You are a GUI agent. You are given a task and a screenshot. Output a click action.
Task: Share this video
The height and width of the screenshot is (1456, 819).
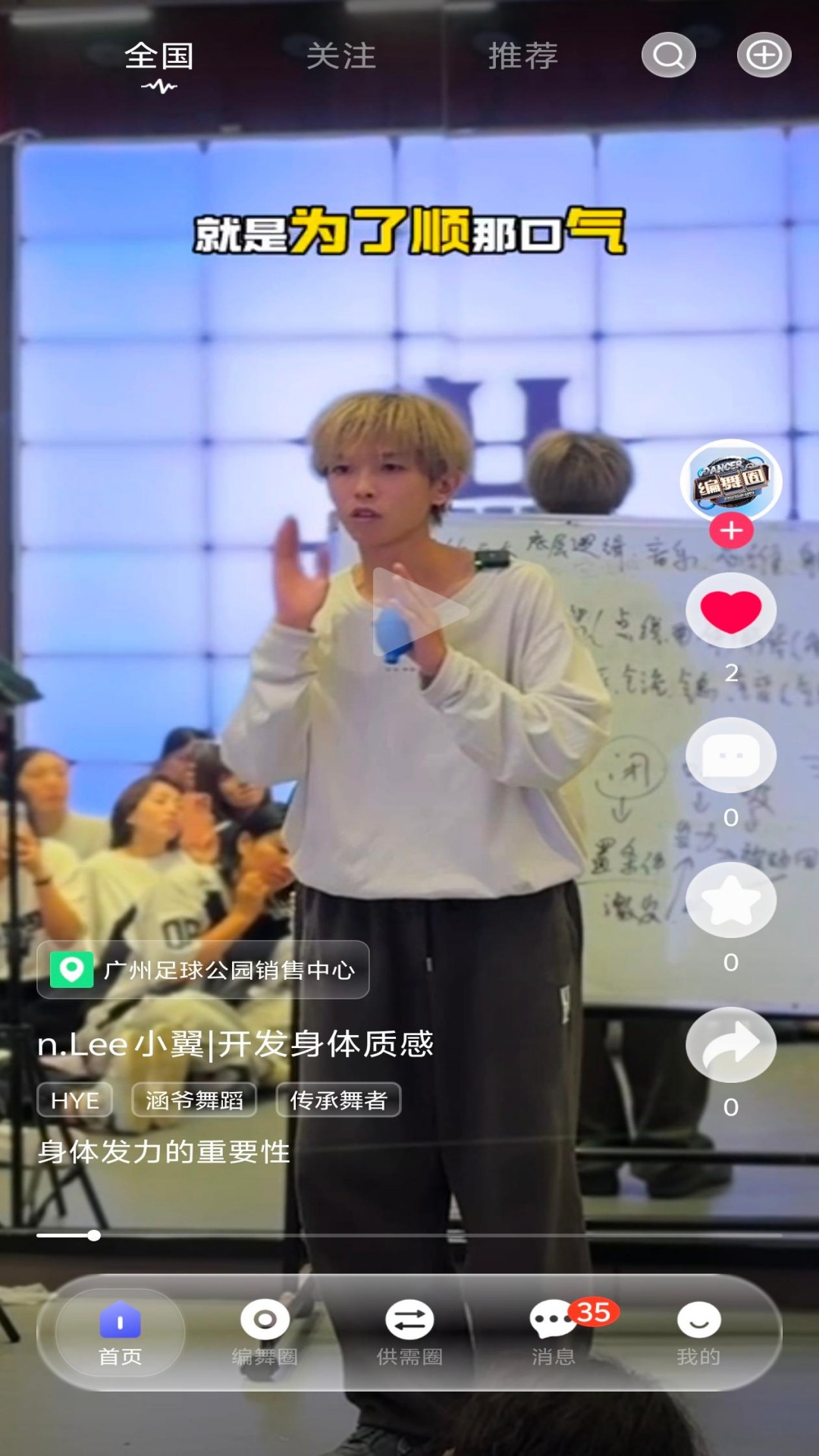[731, 1045]
